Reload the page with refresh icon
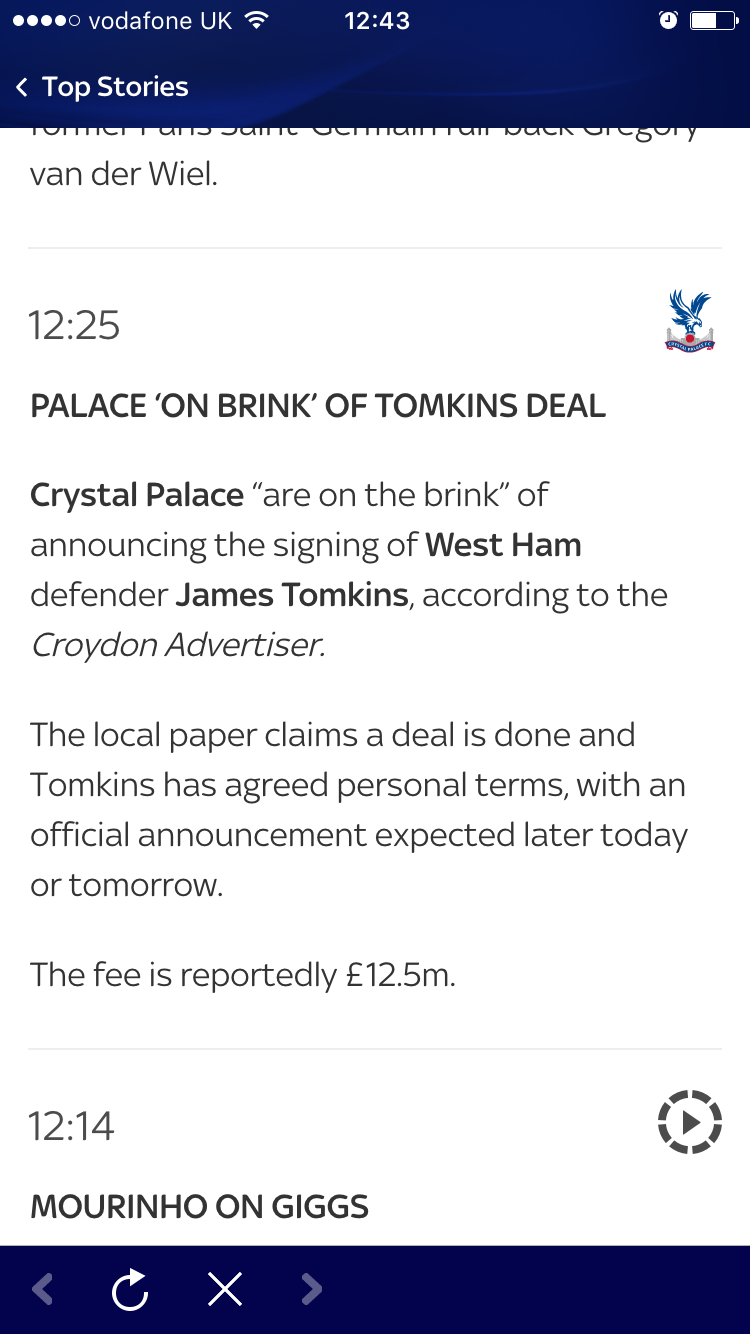 (x=130, y=1290)
